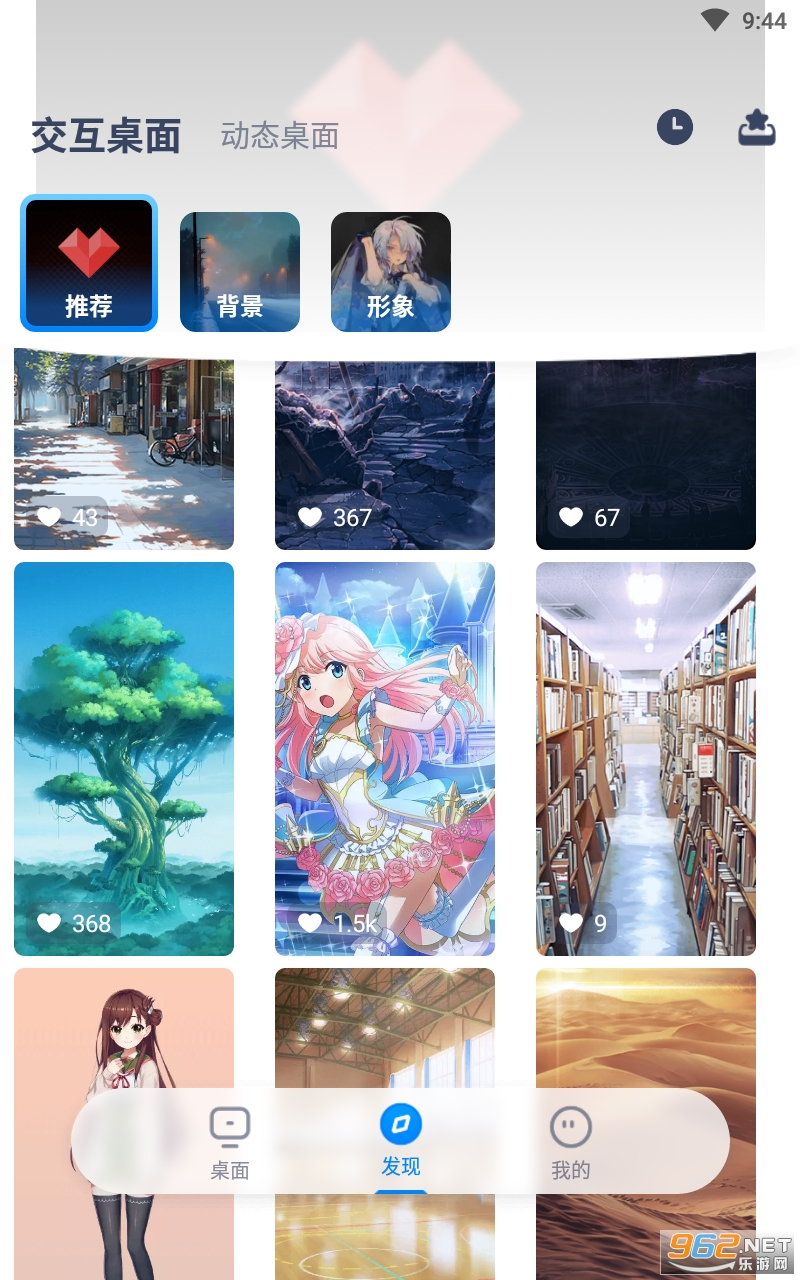This screenshot has width=800, height=1280.
Task: Open the street wallpaper with 43 likes
Action: tap(124, 450)
